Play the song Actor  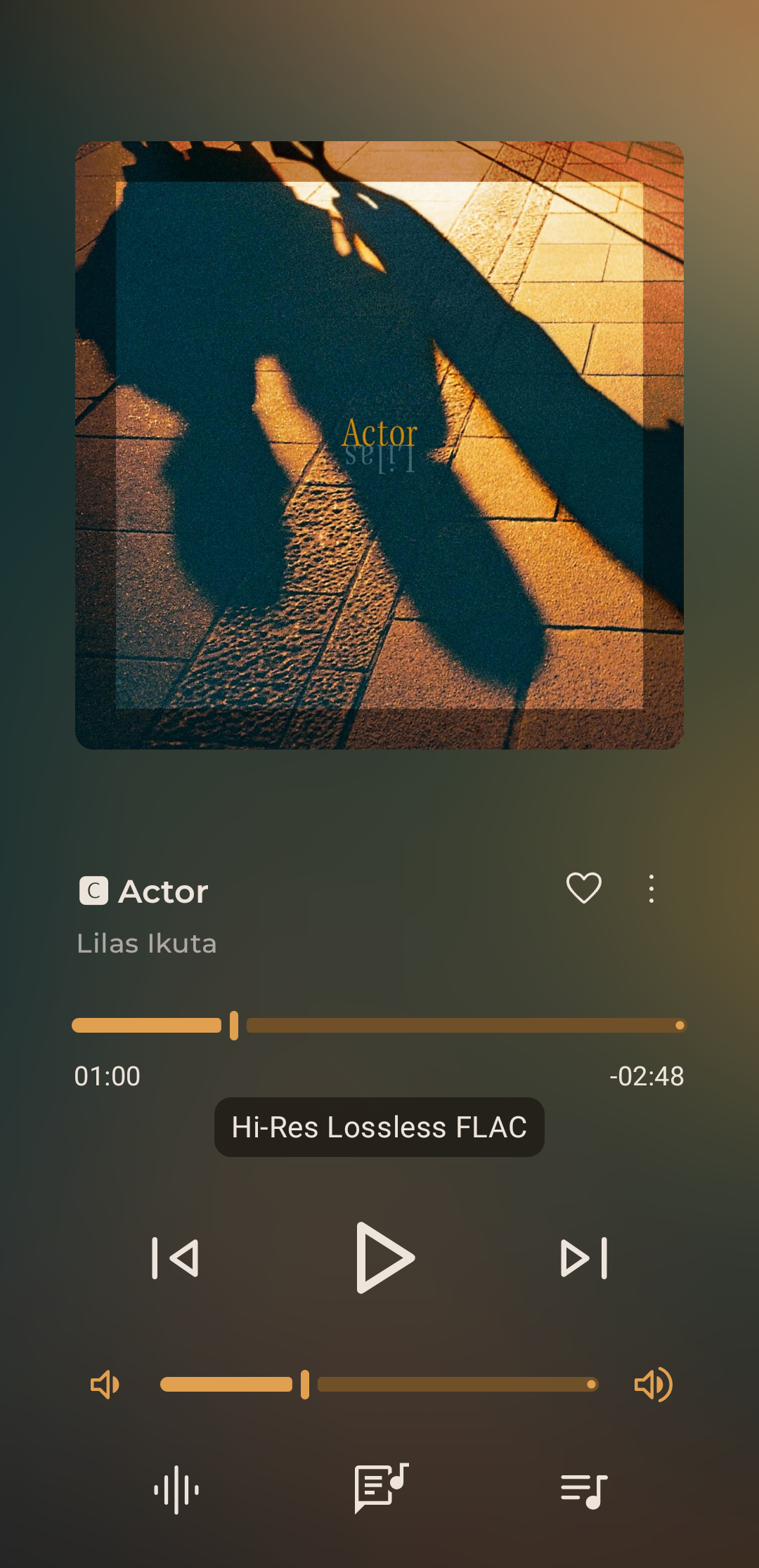point(384,1258)
